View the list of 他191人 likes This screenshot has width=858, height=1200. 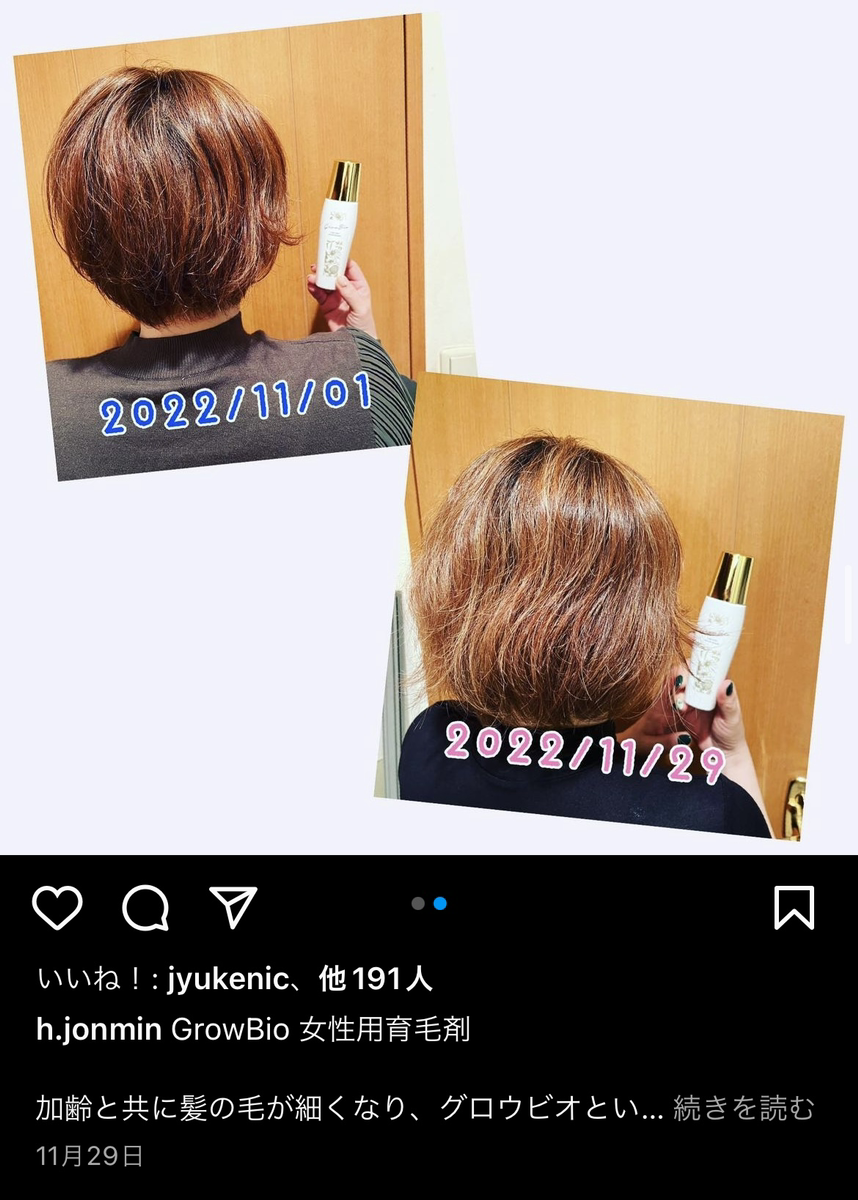pos(375,979)
